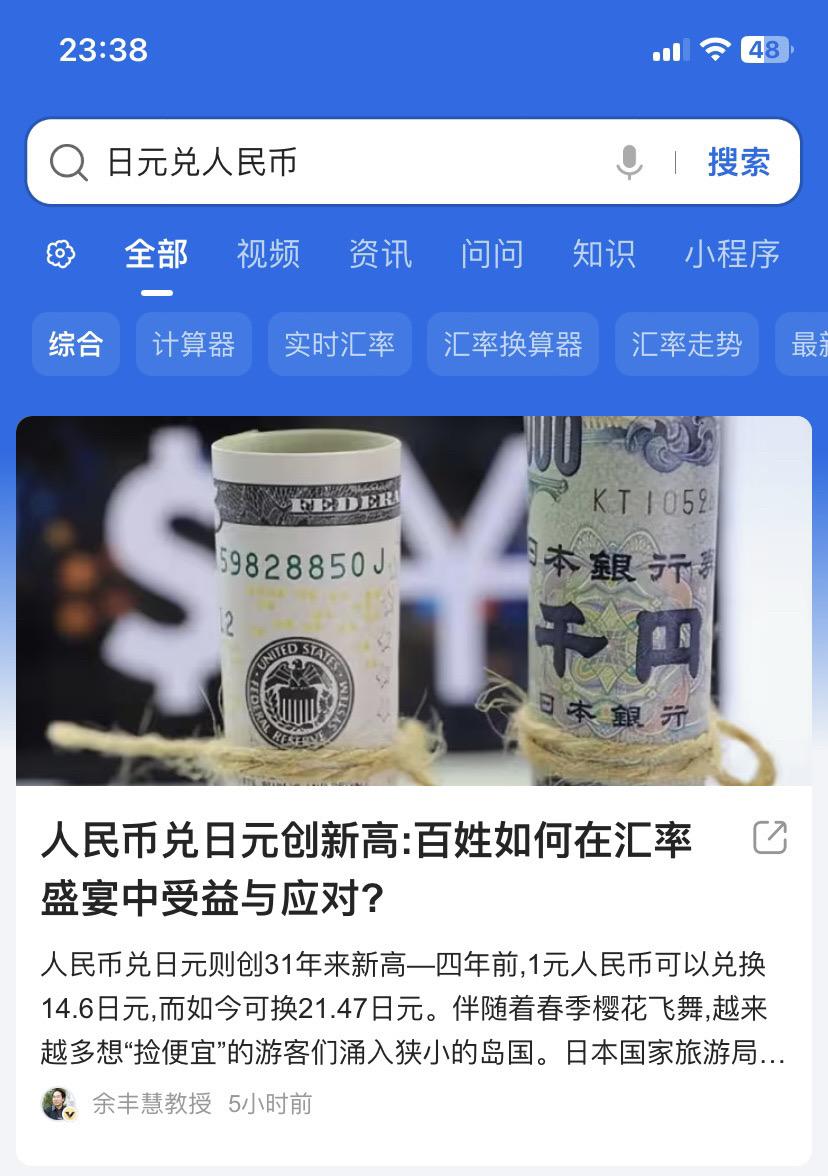The height and width of the screenshot is (1176, 828).
Task: Switch to the 资讯 tab
Action: 379,255
